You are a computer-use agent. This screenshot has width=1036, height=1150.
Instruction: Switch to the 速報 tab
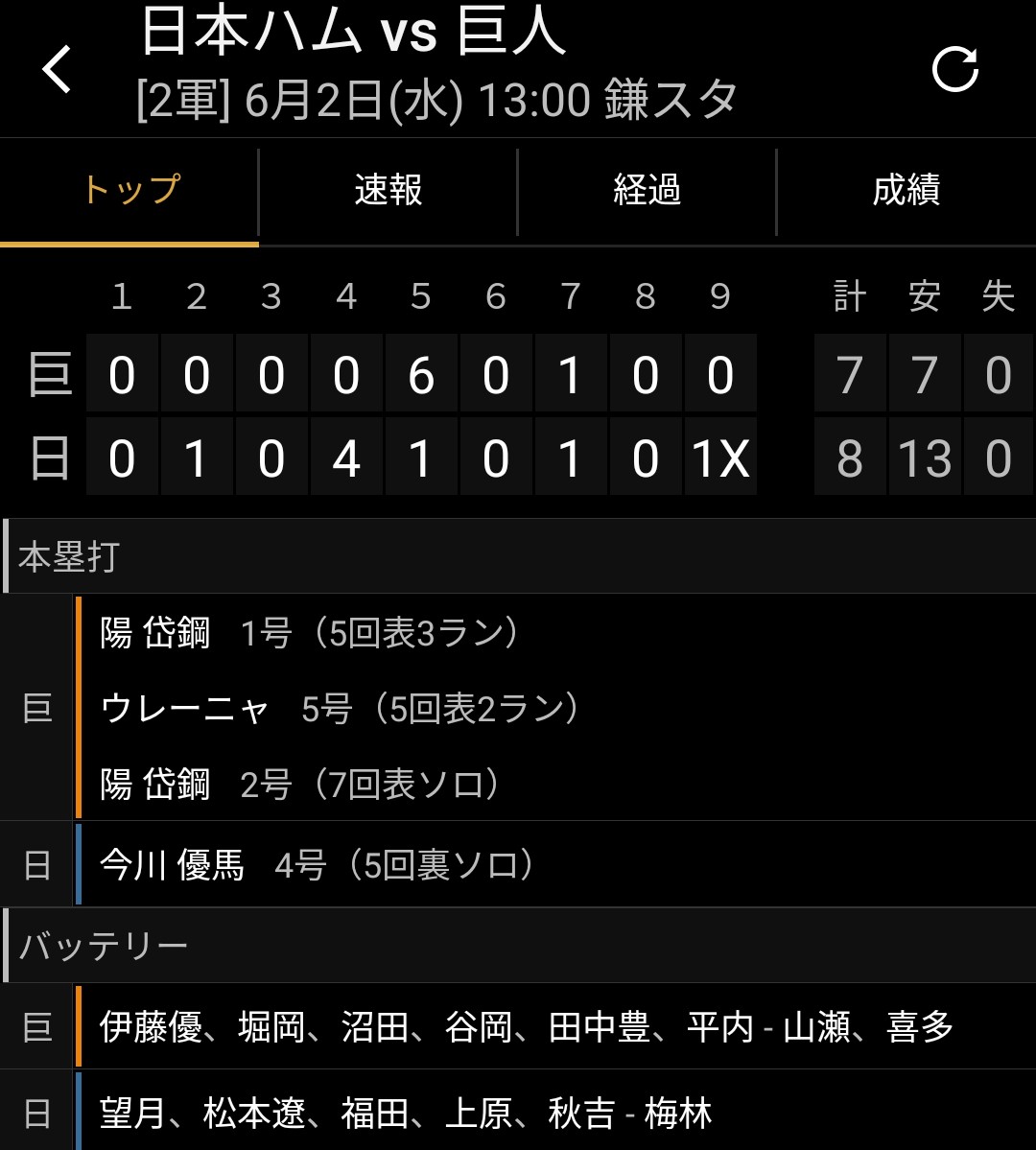click(x=388, y=190)
